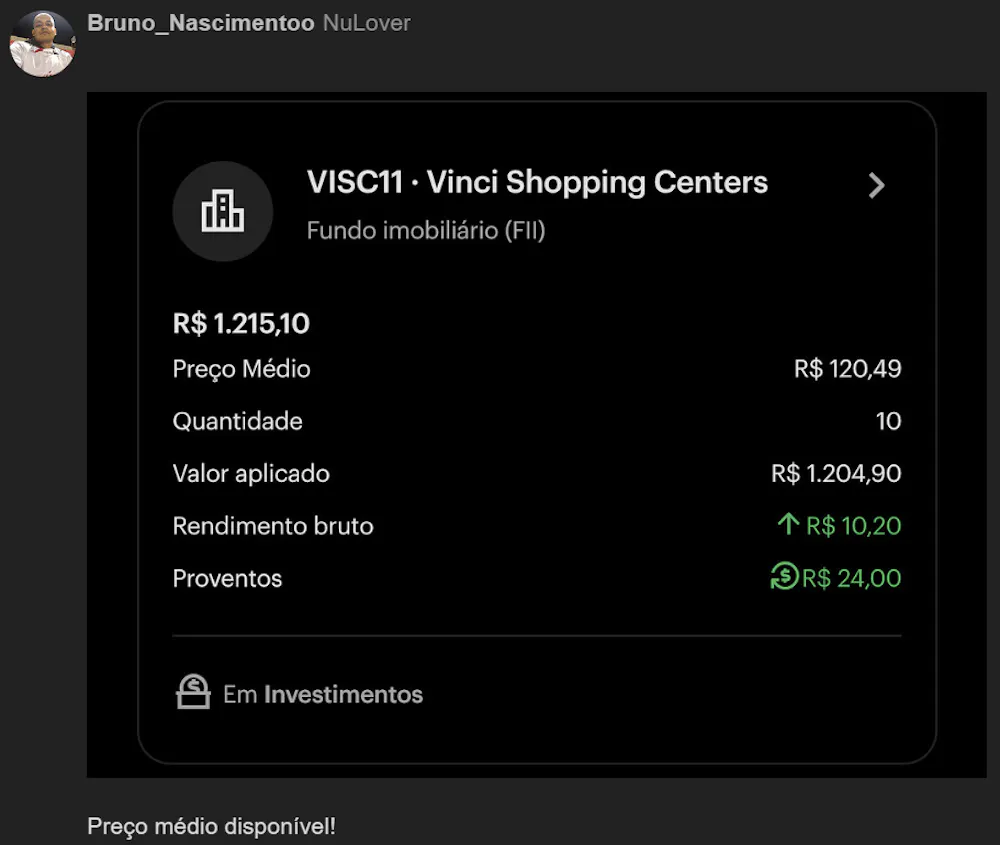Open Bruno_Nascimentoo's profile avatar
This screenshot has width=1000, height=845.
pyautogui.click(x=42, y=43)
